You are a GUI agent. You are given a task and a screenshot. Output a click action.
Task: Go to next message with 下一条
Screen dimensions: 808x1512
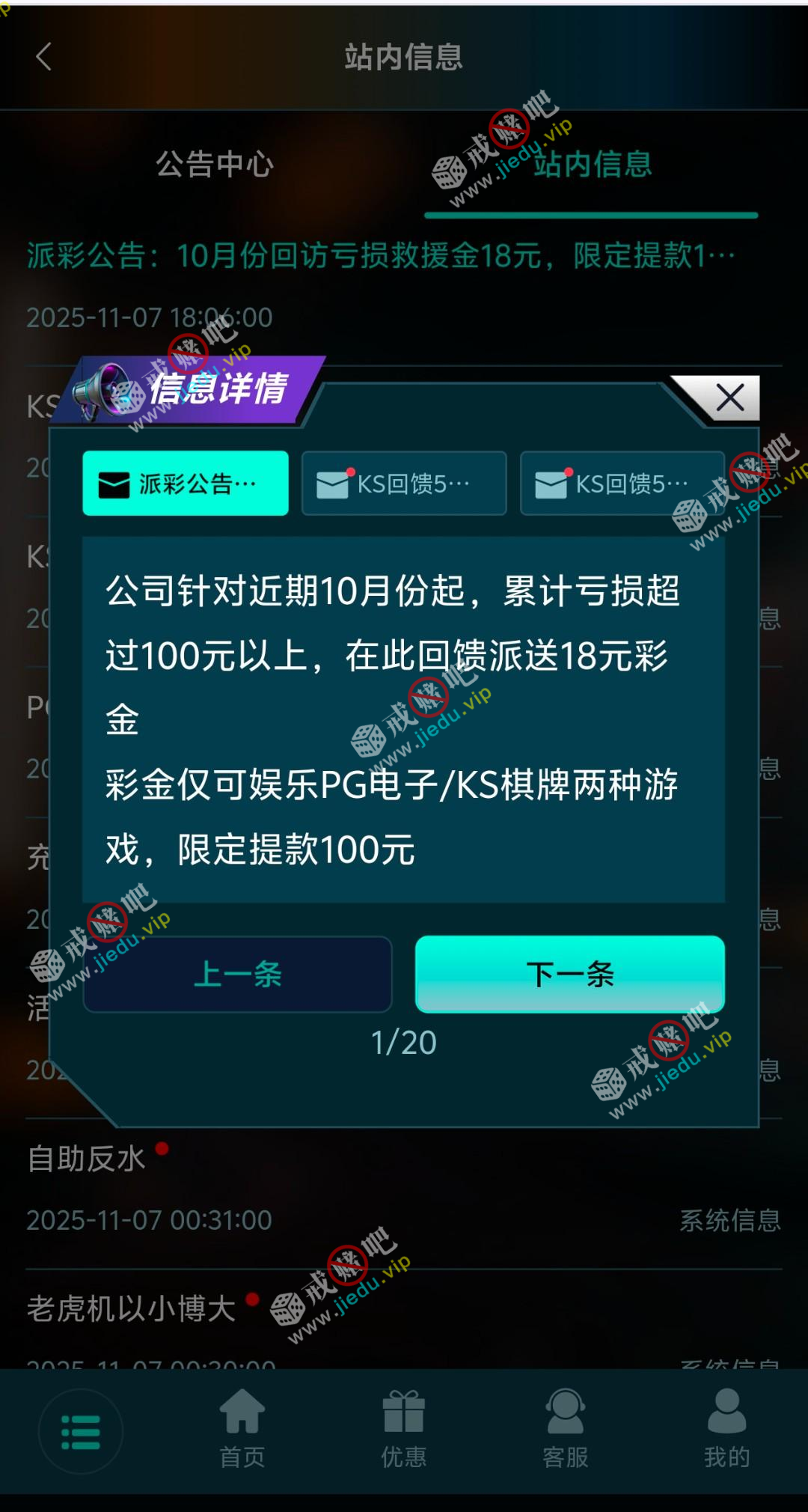[569, 974]
